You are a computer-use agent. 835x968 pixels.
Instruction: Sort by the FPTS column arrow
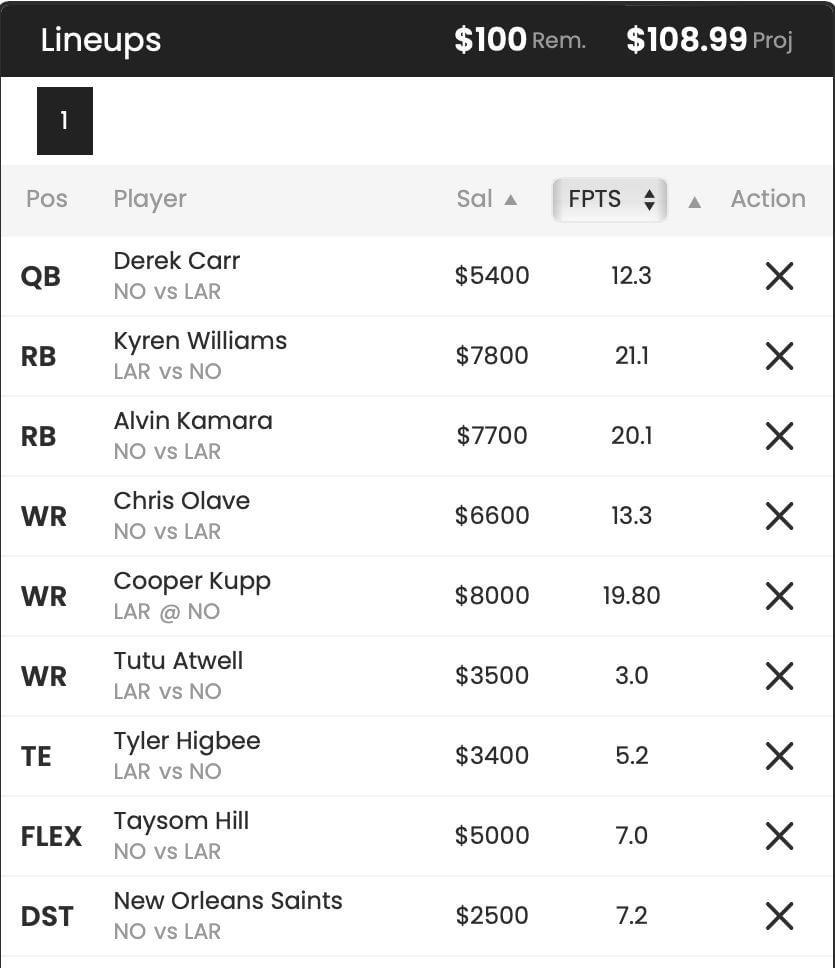coord(694,201)
